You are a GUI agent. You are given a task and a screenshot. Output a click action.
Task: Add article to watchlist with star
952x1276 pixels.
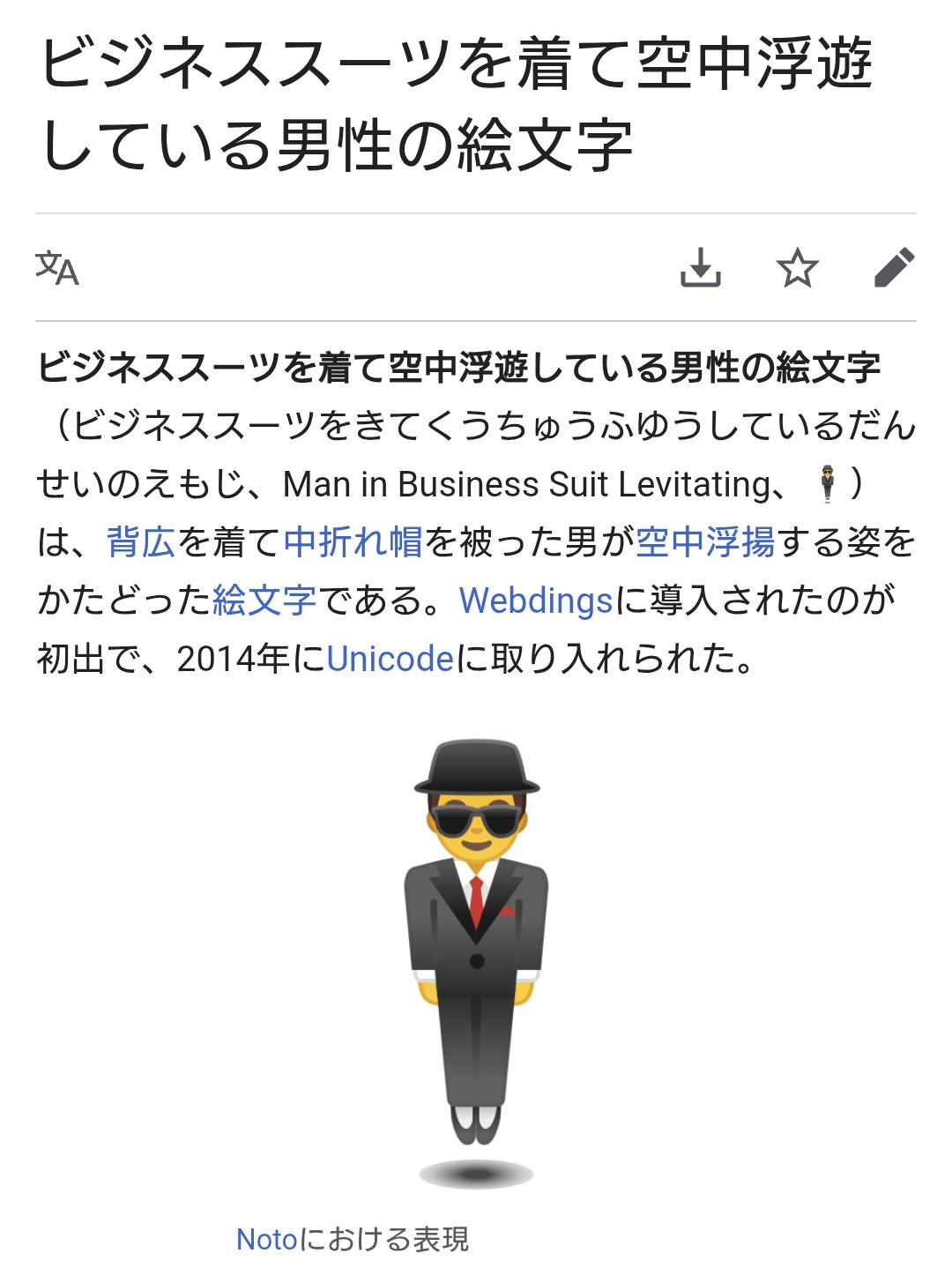(x=797, y=268)
